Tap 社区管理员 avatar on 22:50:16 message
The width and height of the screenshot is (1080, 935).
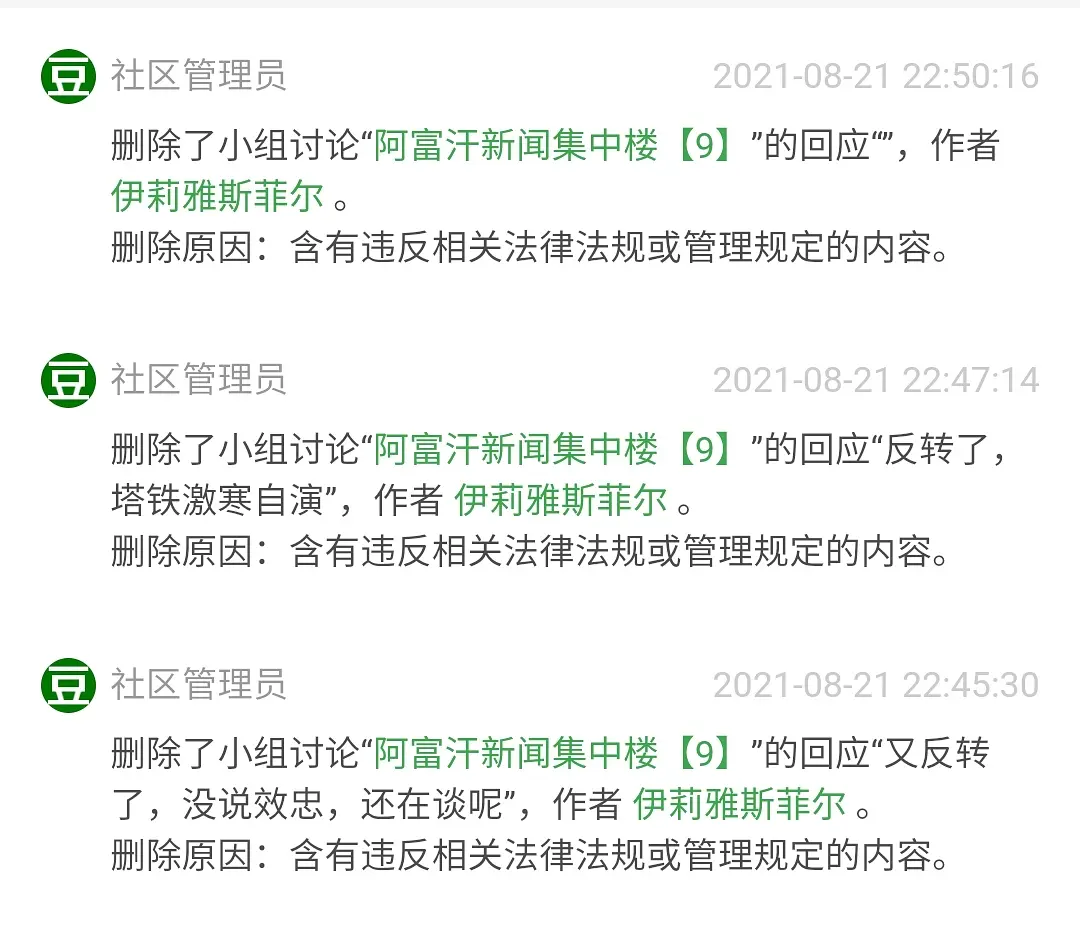pos(68,76)
